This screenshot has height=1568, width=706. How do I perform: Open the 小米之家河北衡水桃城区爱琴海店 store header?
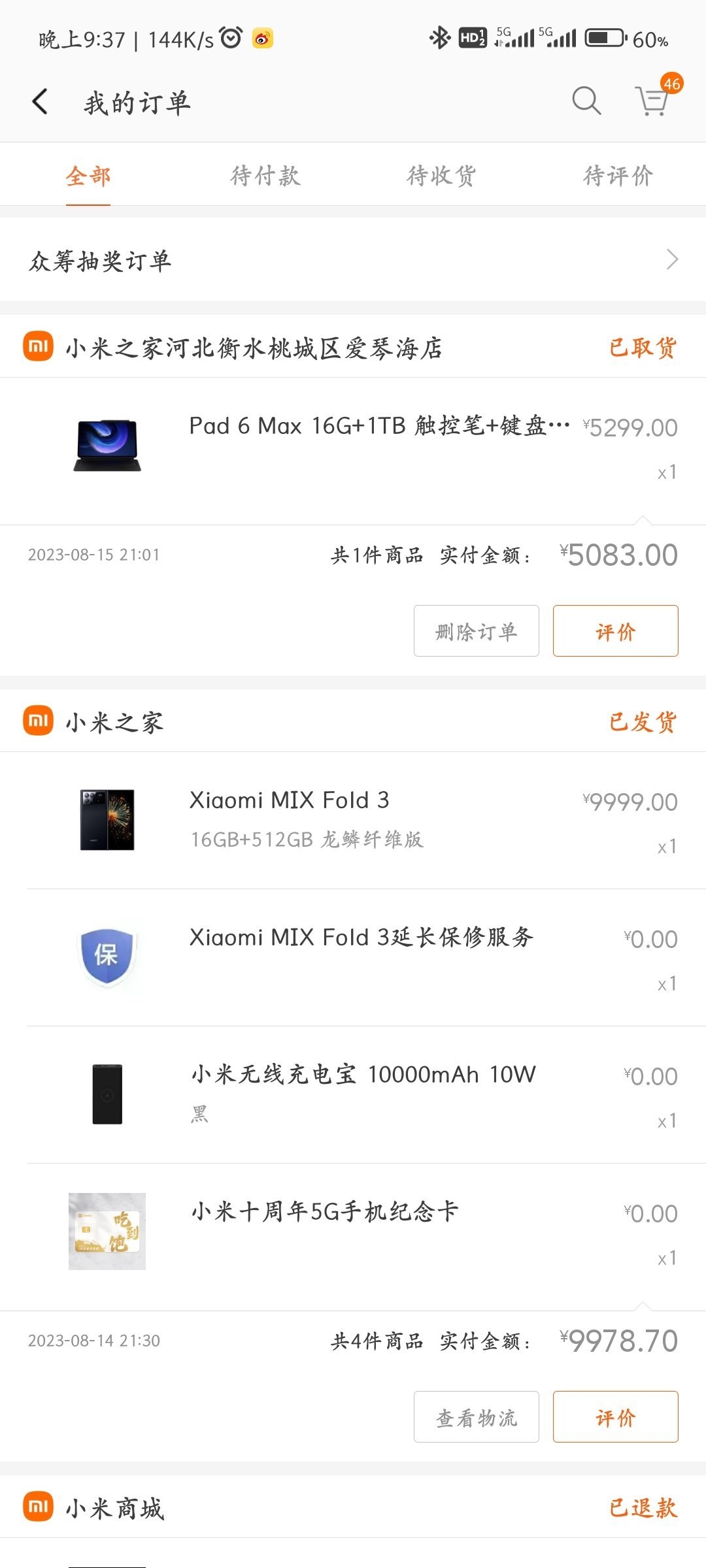pyautogui.click(x=254, y=348)
